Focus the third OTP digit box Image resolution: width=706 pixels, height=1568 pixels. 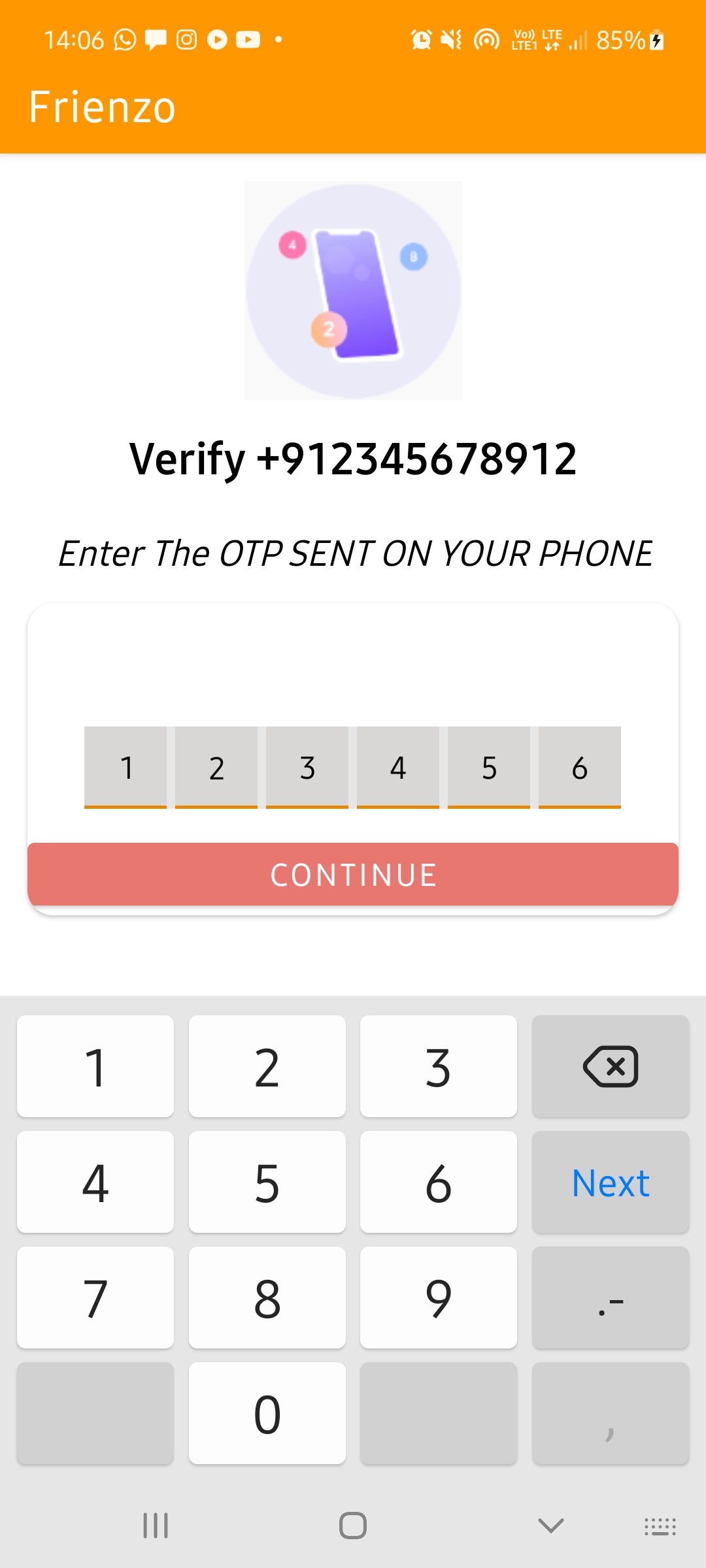[307, 768]
